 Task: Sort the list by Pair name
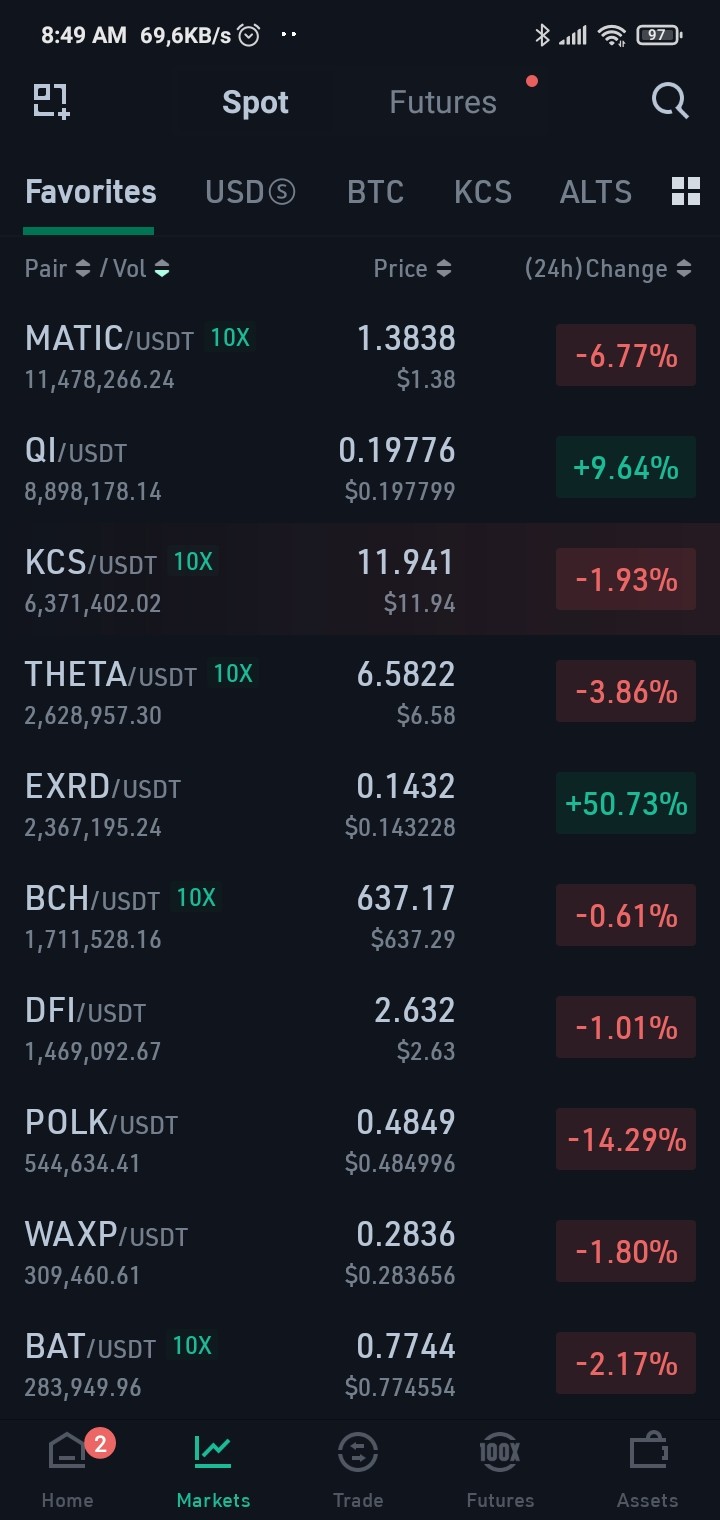point(58,268)
